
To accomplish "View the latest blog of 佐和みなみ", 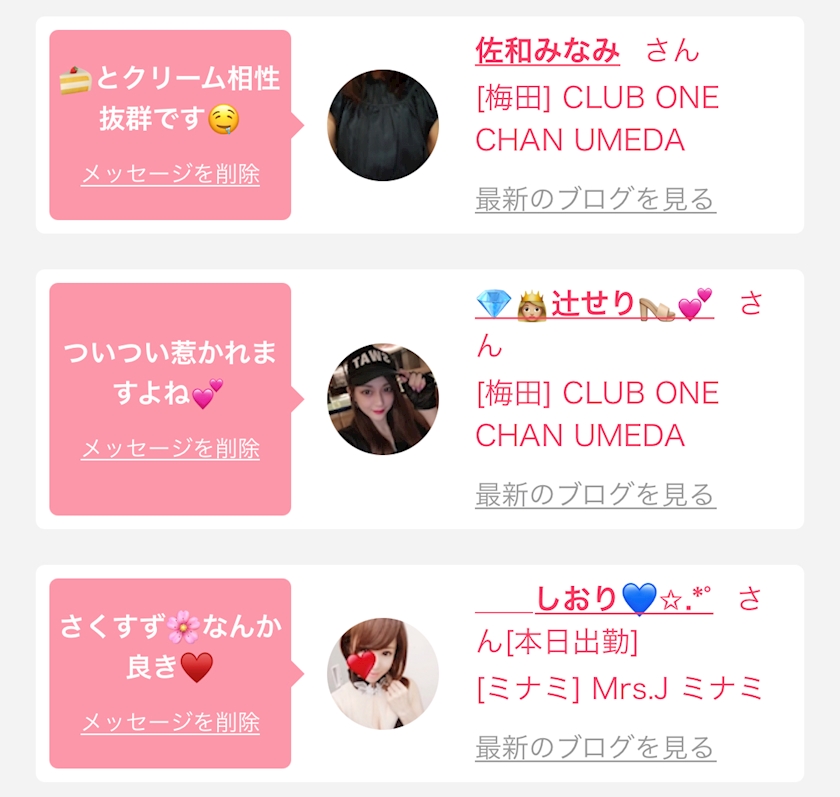I will coord(595,199).
